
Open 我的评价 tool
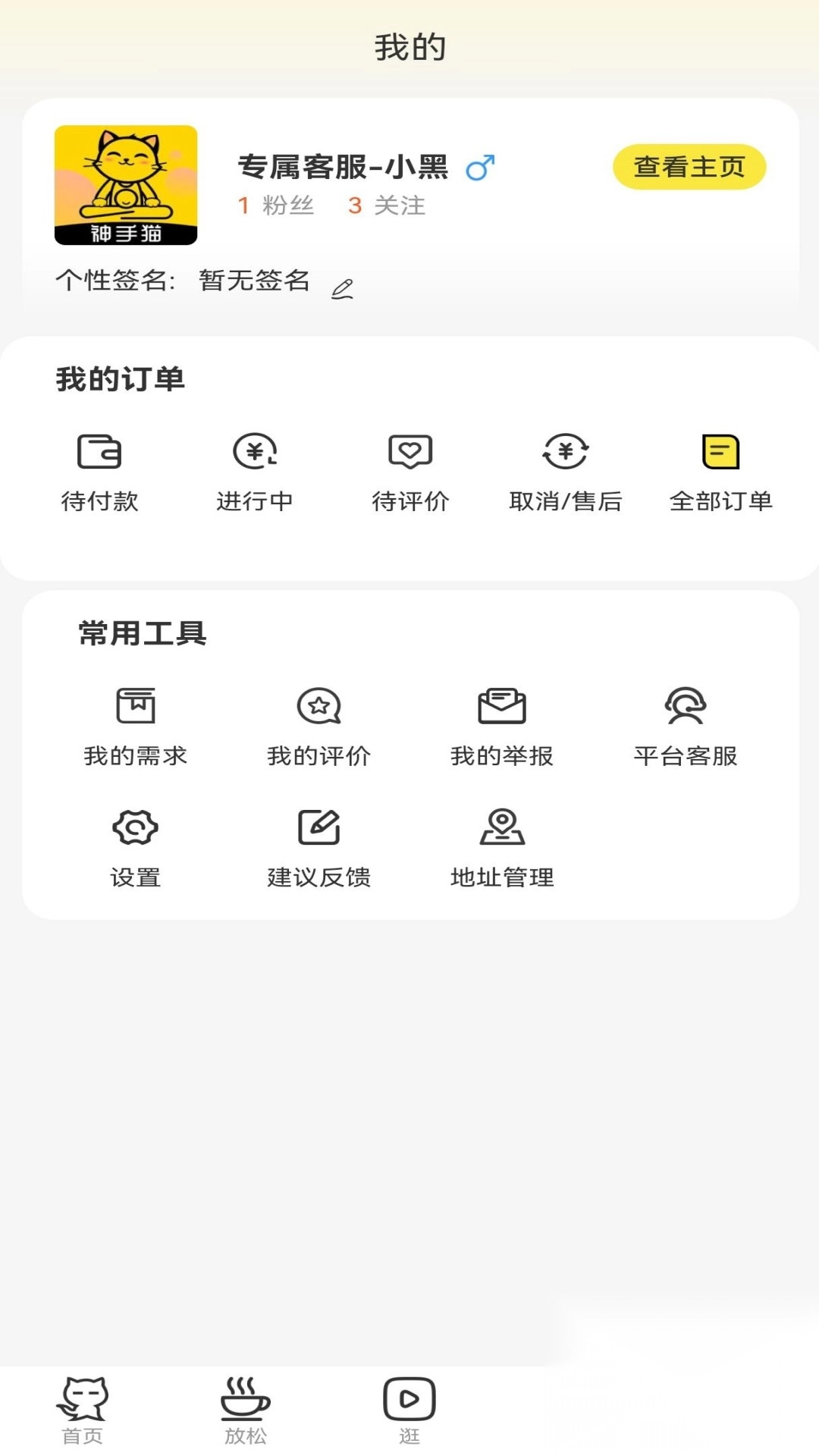coord(318,726)
